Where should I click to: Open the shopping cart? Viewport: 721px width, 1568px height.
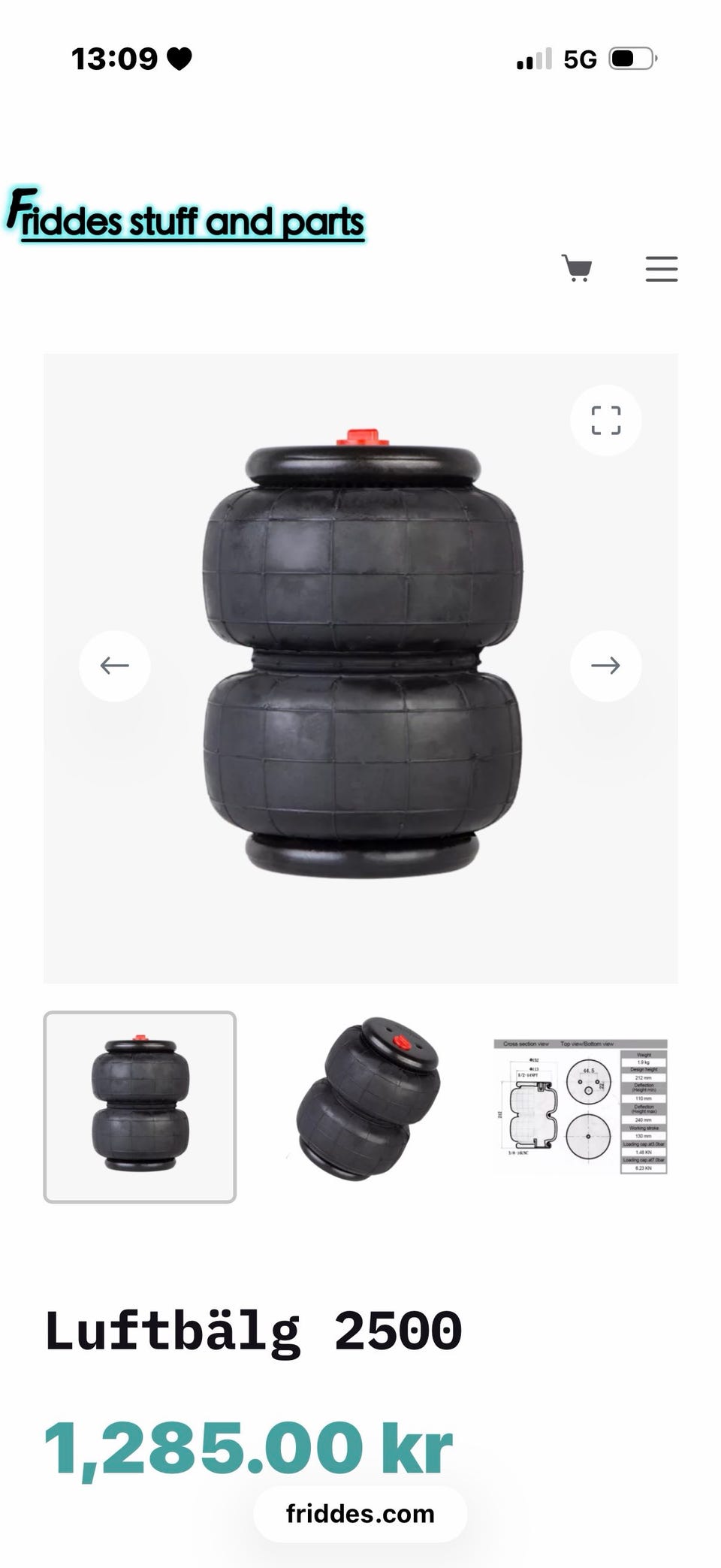point(577,268)
